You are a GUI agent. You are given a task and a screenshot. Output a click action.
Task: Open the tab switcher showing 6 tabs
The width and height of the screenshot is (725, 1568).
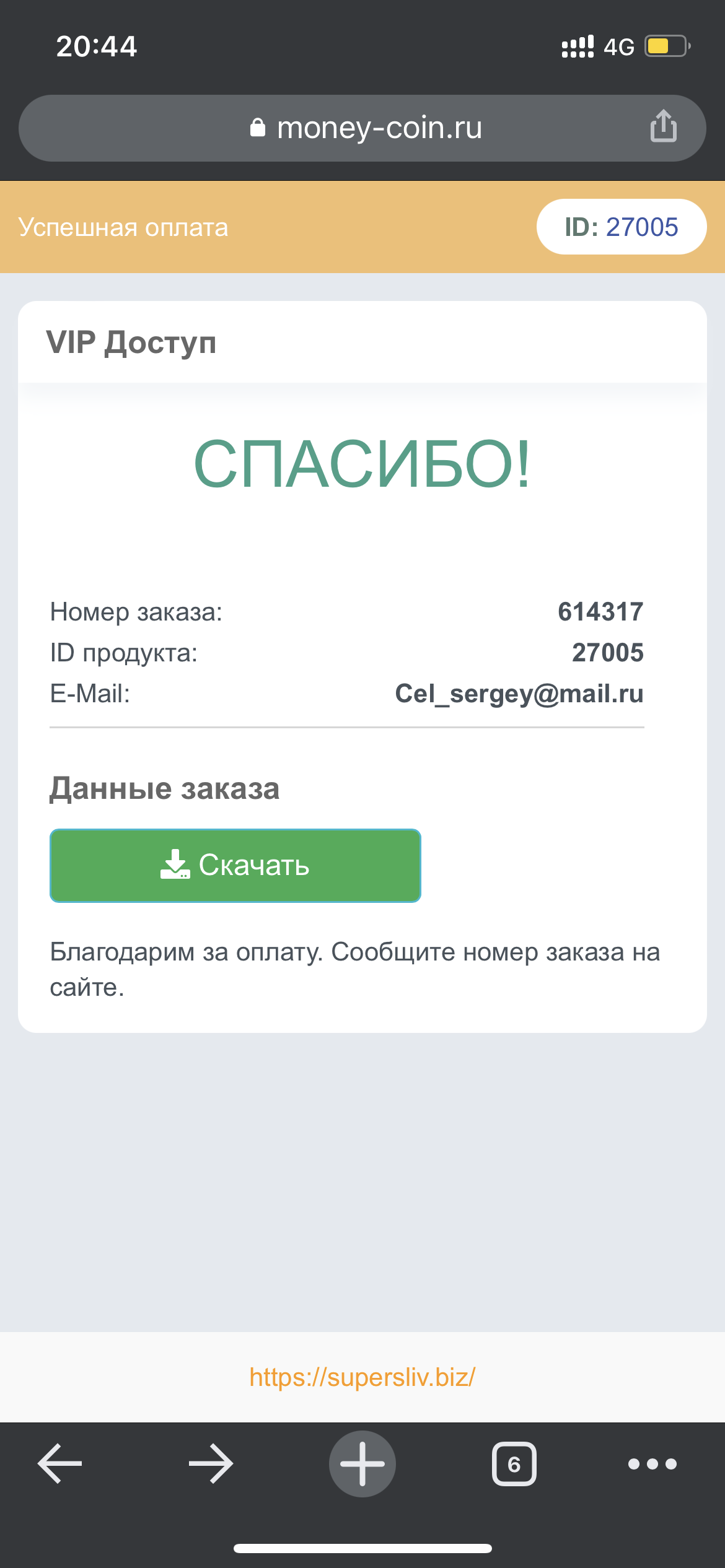pyautogui.click(x=514, y=1463)
